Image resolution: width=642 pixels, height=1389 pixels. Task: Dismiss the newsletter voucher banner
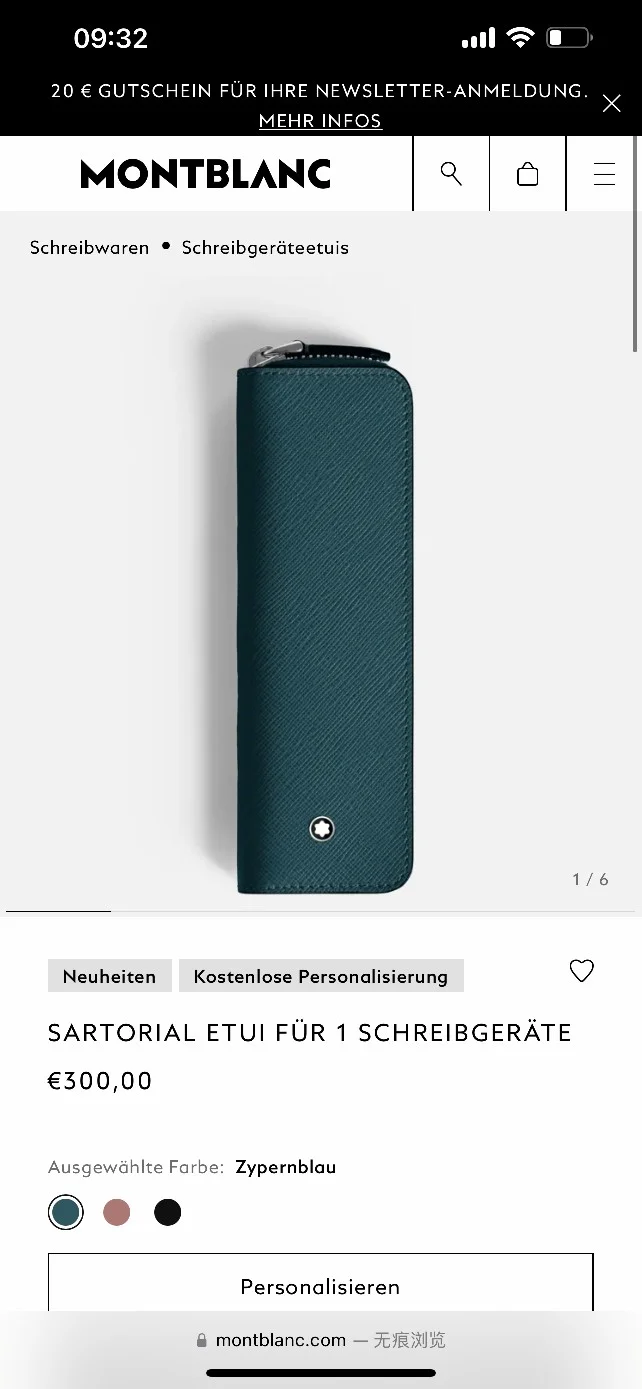pyautogui.click(x=611, y=104)
